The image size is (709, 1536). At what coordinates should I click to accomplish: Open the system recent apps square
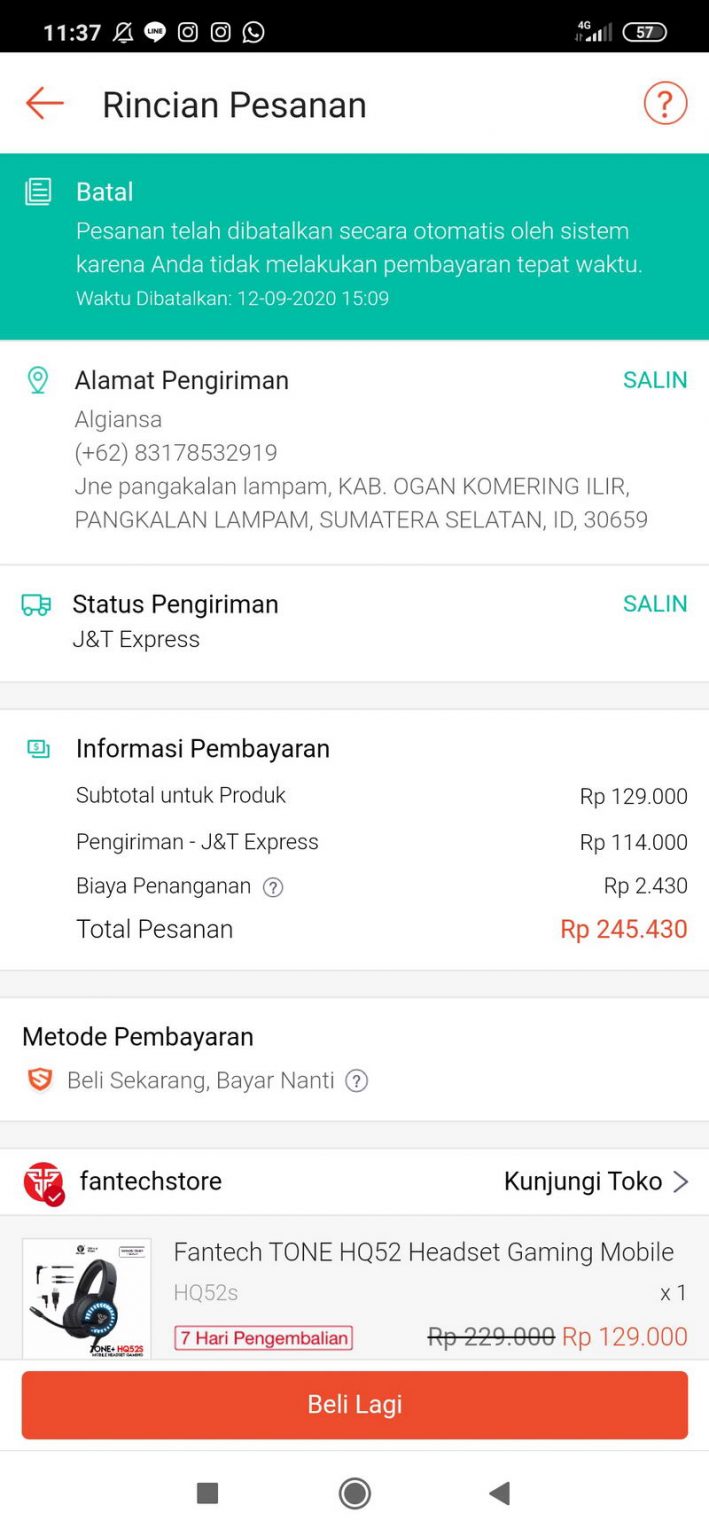(x=208, y=1494)
